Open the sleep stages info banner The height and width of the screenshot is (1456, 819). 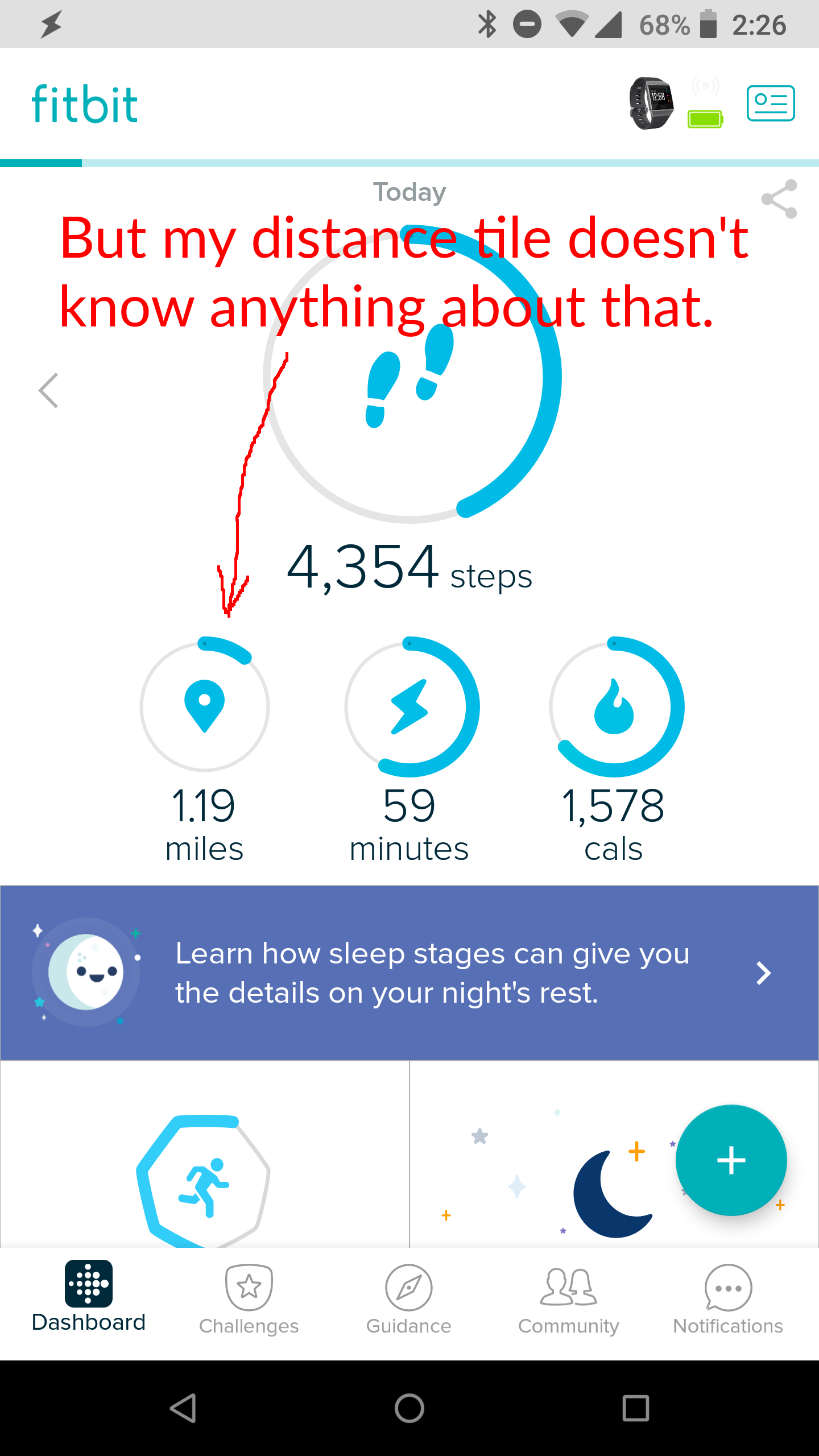click(409, 973)
